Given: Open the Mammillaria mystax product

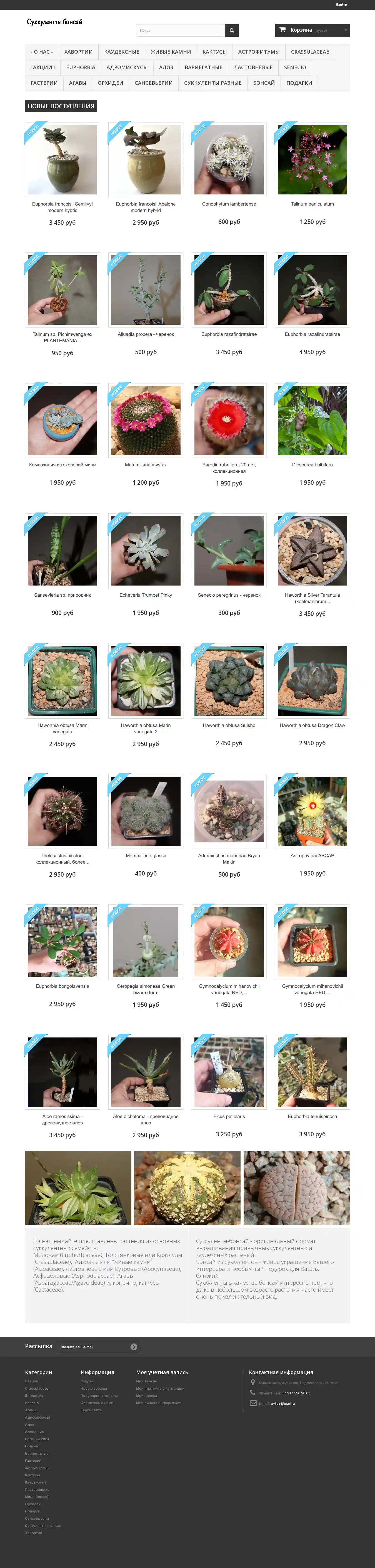Looking at the screenshot, I should click(x=146, y=464).
